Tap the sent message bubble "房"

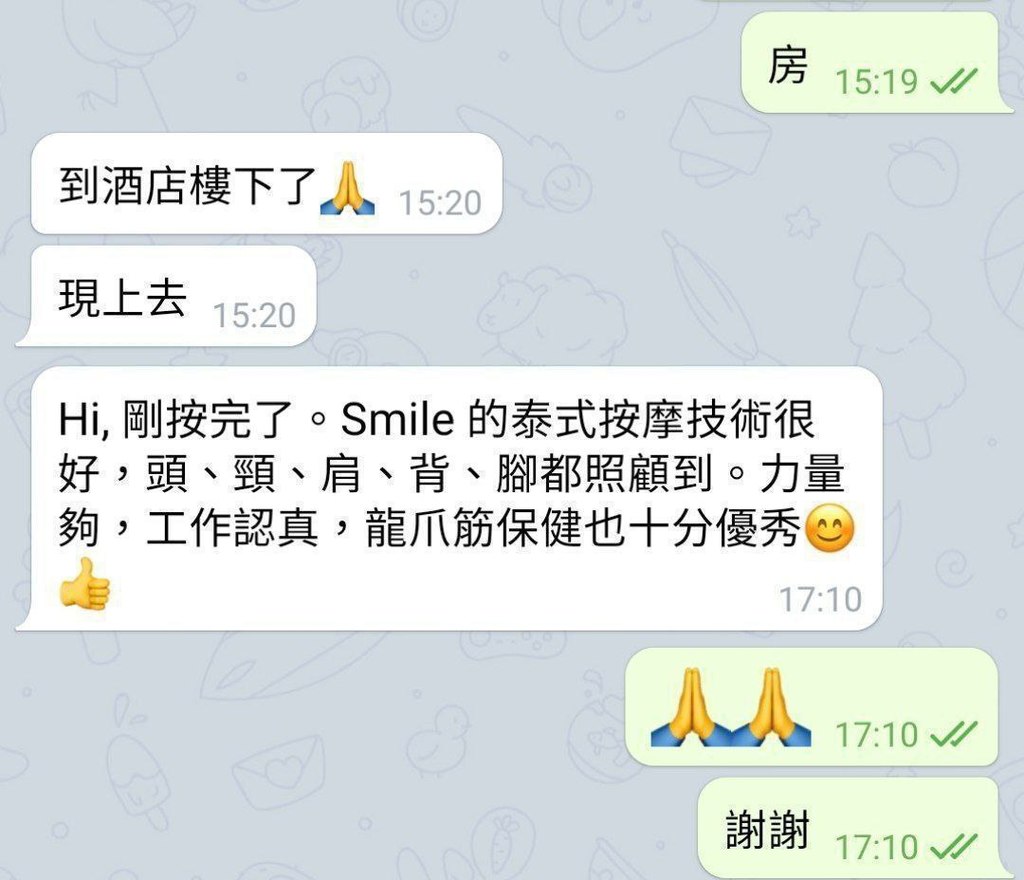[x=868, y=66]
